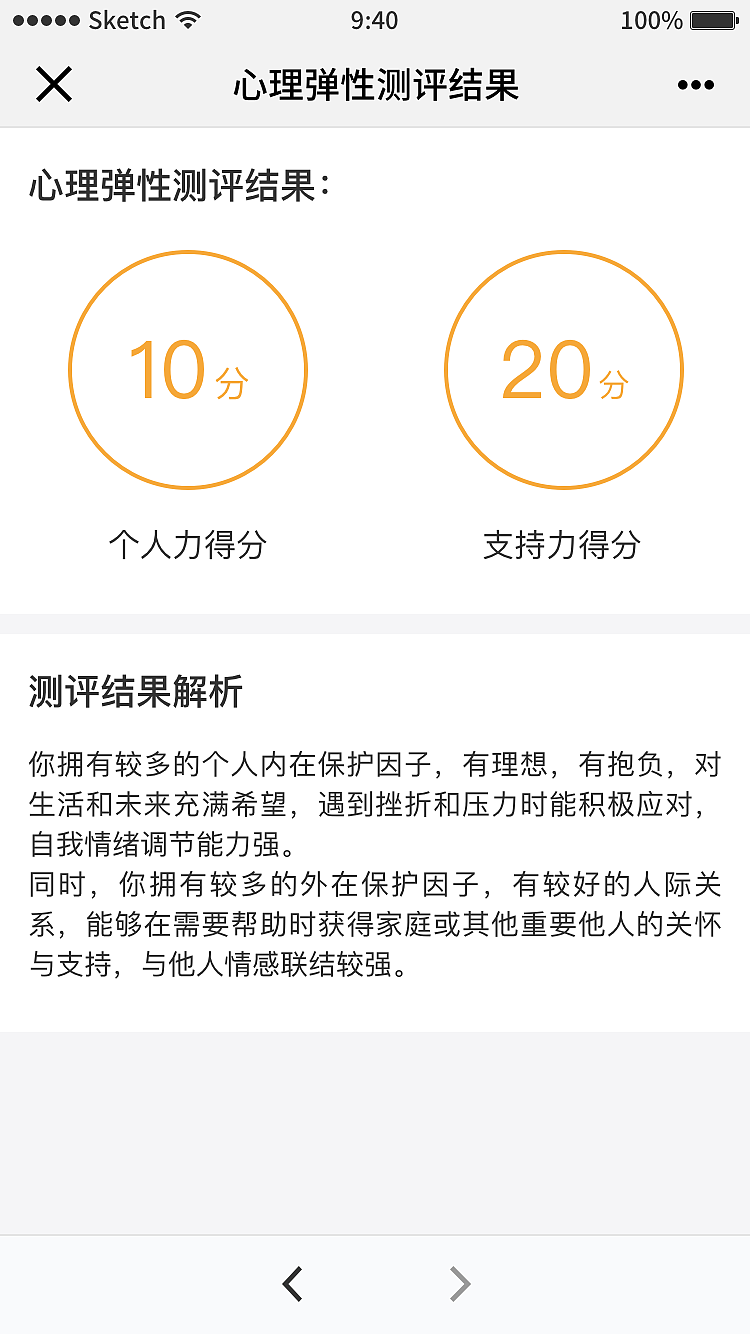Tap the close X to exit results
The width and height of the screenshot is (750, 1334).
(55, 85)
